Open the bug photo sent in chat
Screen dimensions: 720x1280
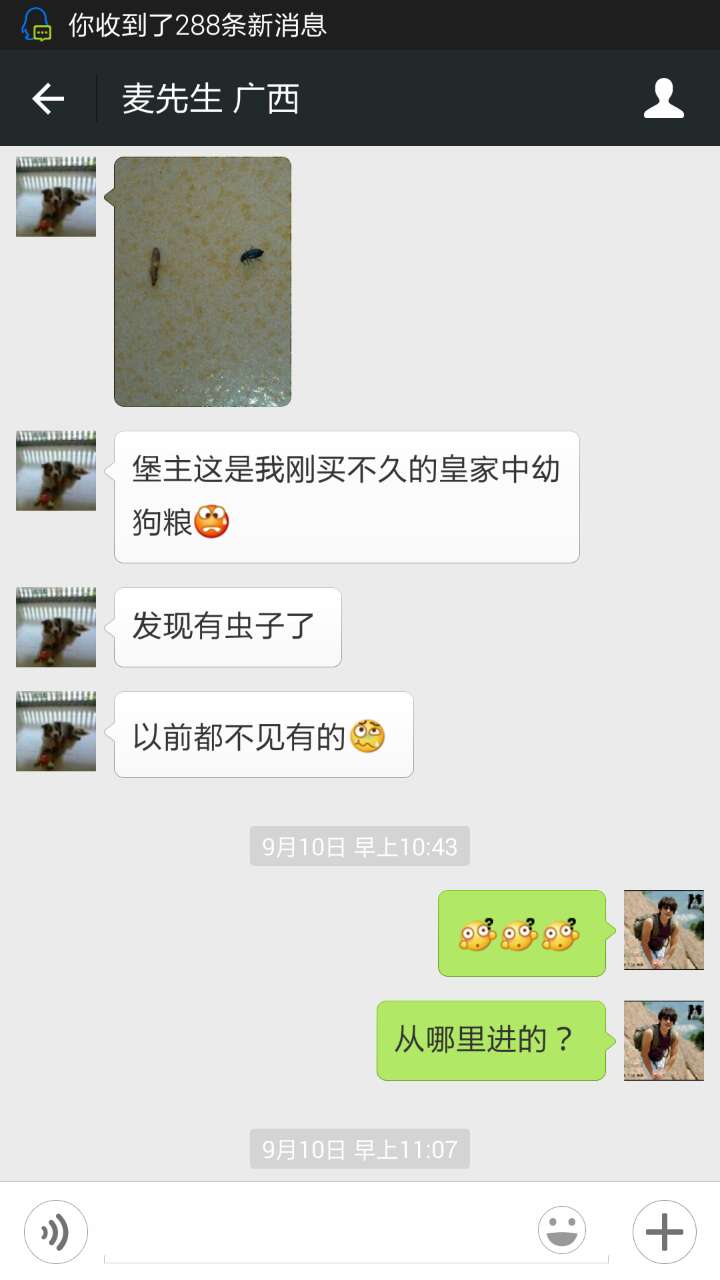(203, 281)
